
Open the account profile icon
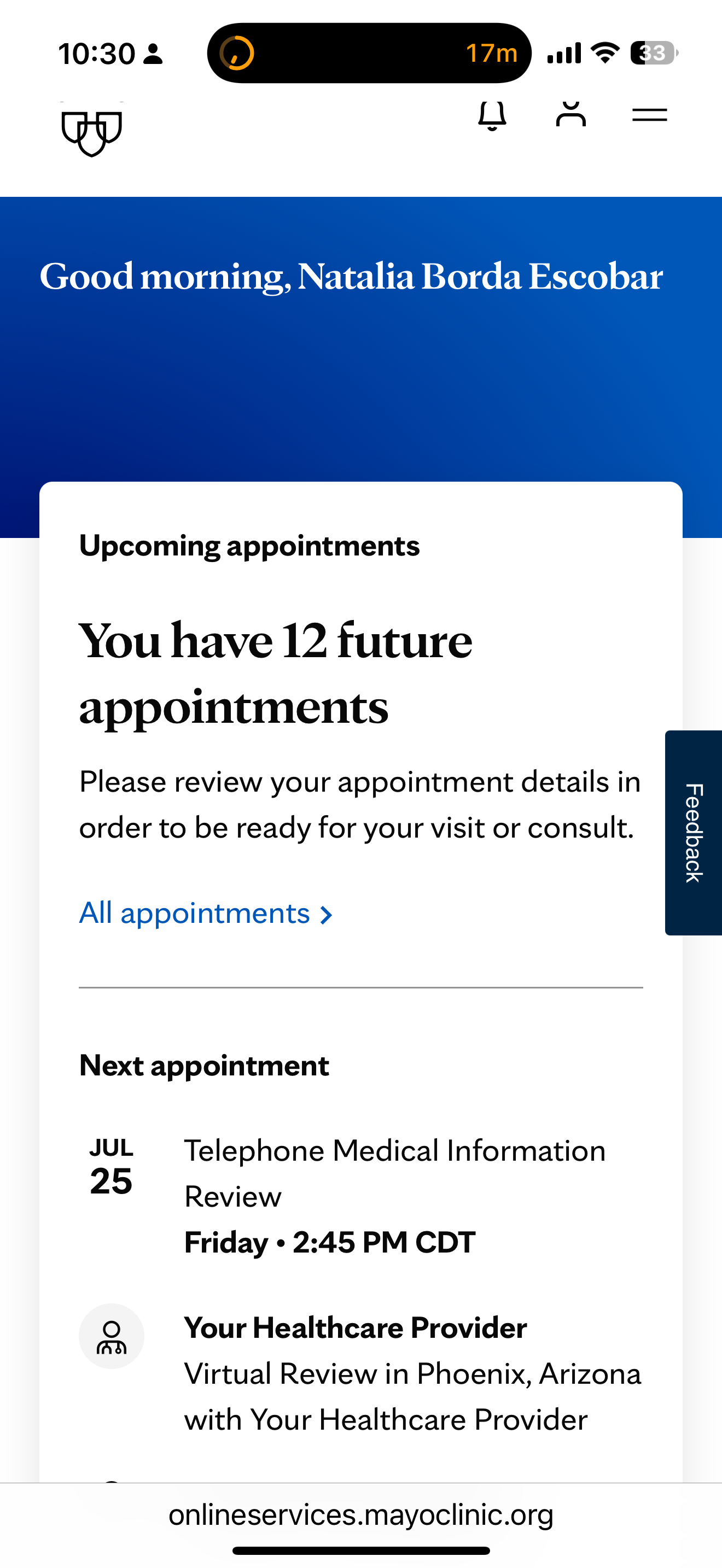(x=570, y=114)
